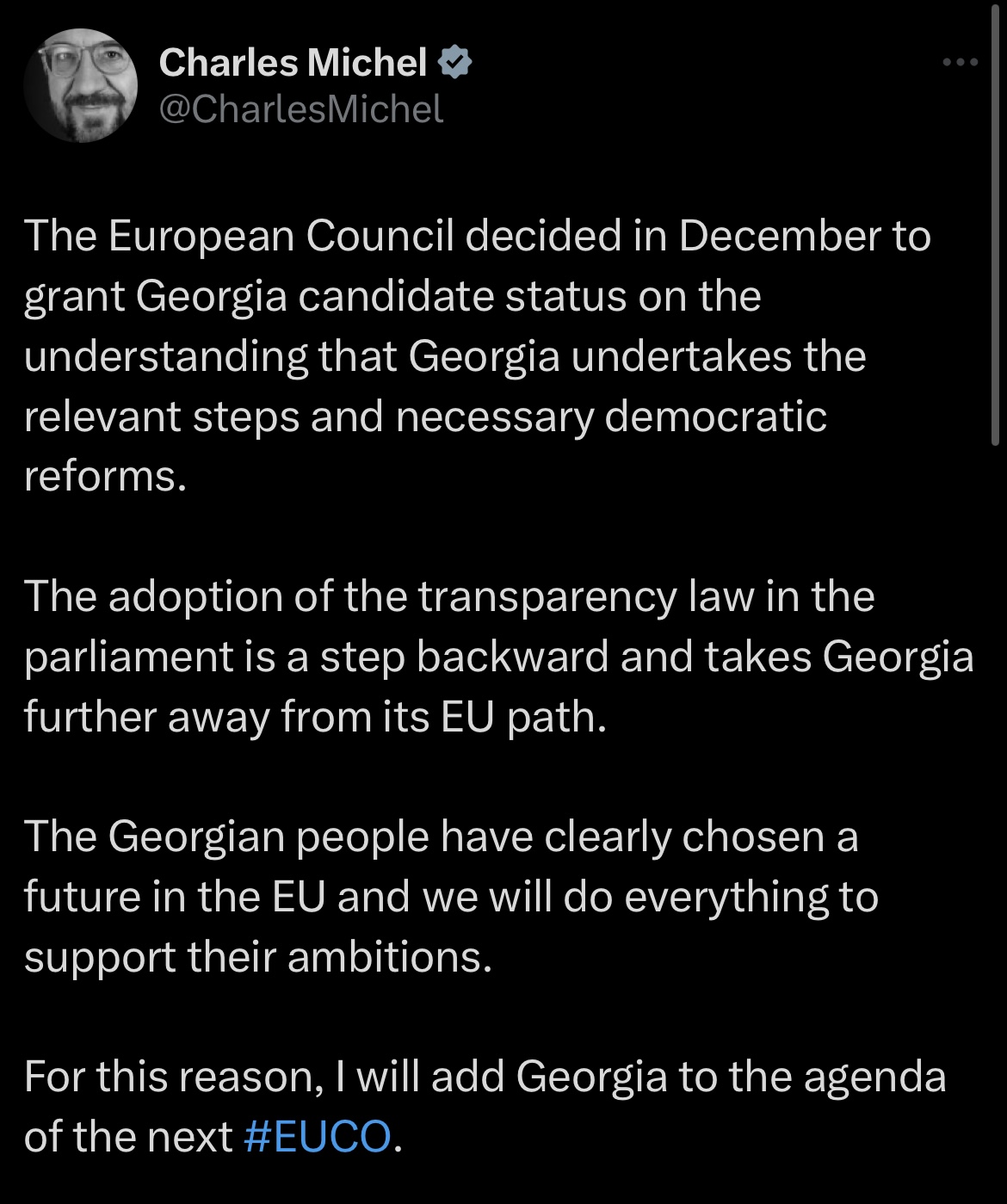The height and width of the screenshot is (1204, 1007).
Task: Open the tweet's three-dot overflow menu
Action: click(960, 62)
